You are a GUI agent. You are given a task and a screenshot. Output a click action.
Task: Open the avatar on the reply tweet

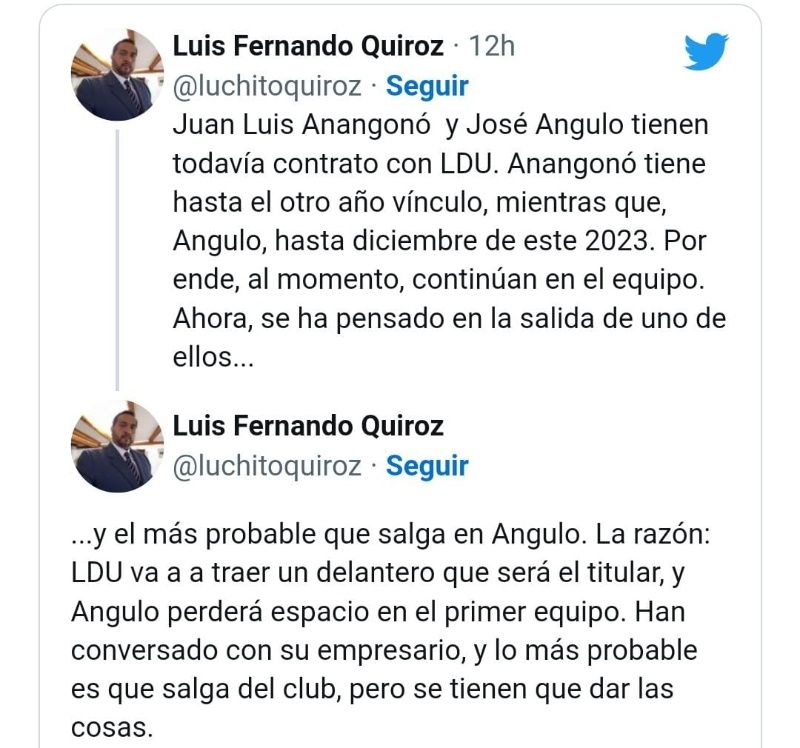[118, 446]
